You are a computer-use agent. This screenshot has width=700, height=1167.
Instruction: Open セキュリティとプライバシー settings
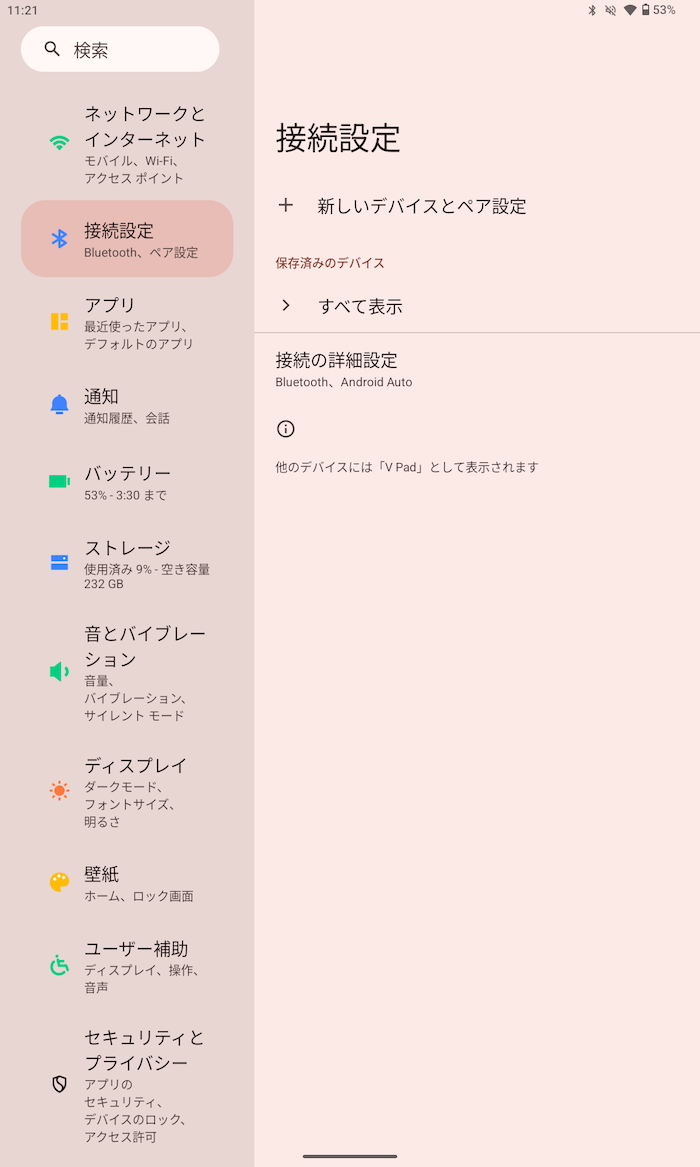click(127, 1085)
